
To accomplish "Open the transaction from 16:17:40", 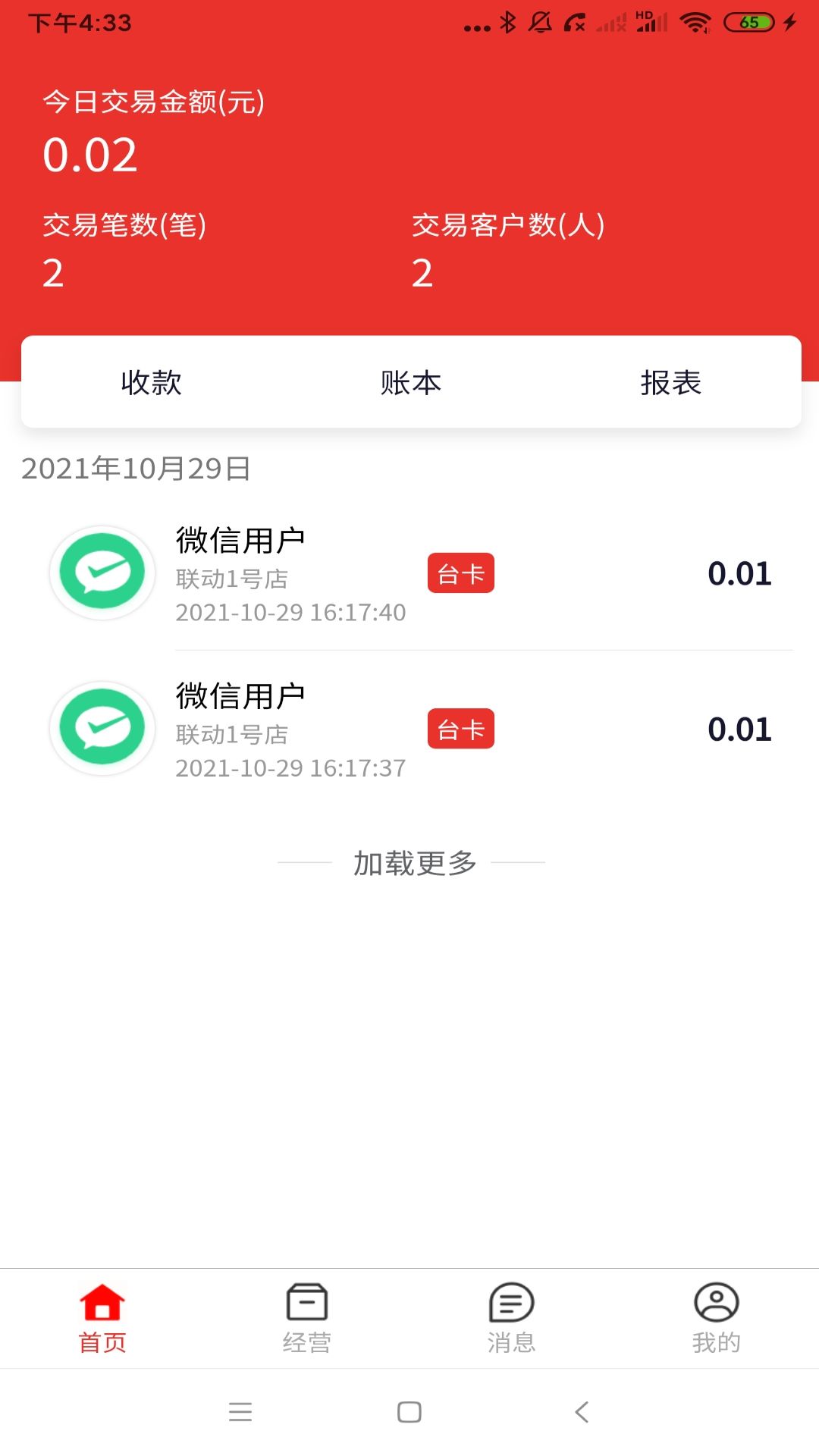I will point(409,573).
